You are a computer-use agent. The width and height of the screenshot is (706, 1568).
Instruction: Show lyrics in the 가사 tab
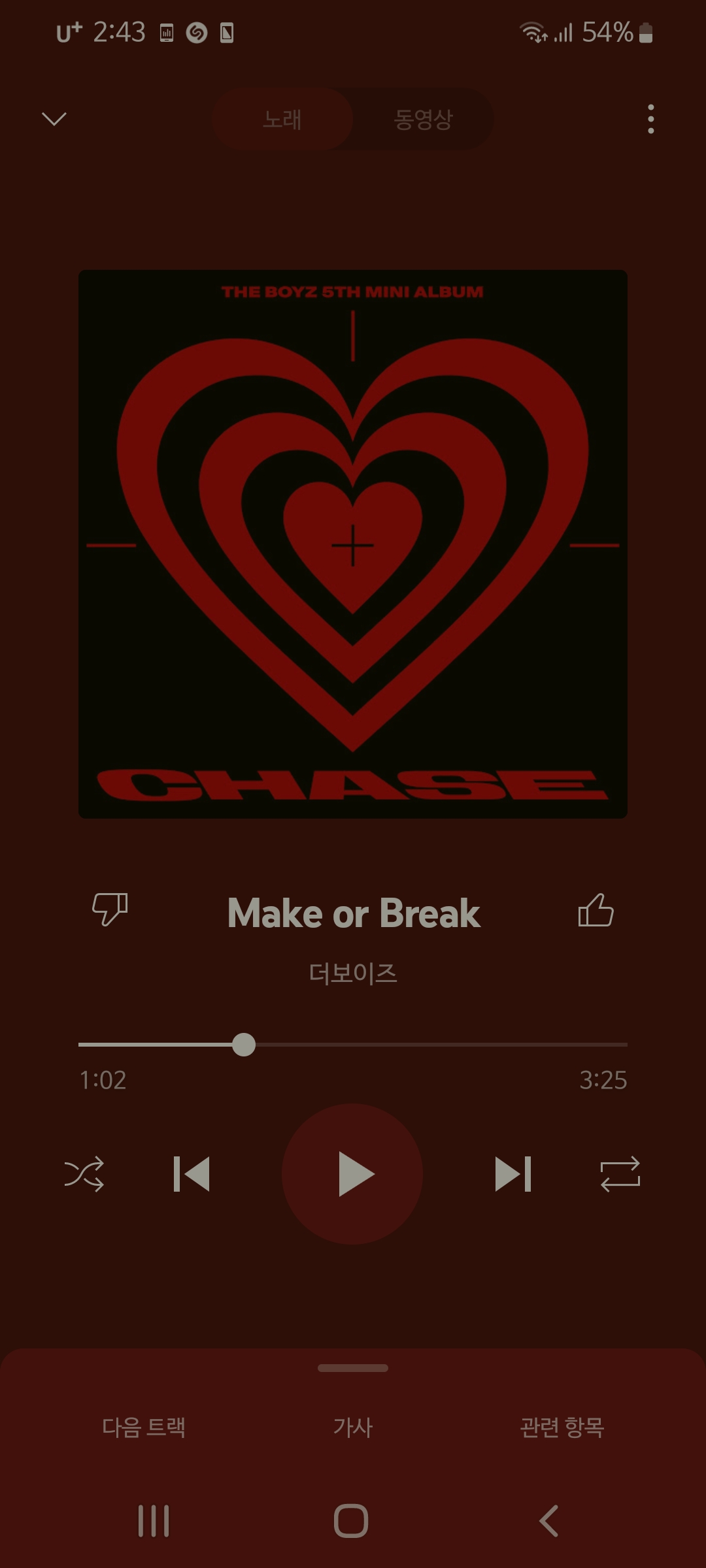tap(353, 1428)
